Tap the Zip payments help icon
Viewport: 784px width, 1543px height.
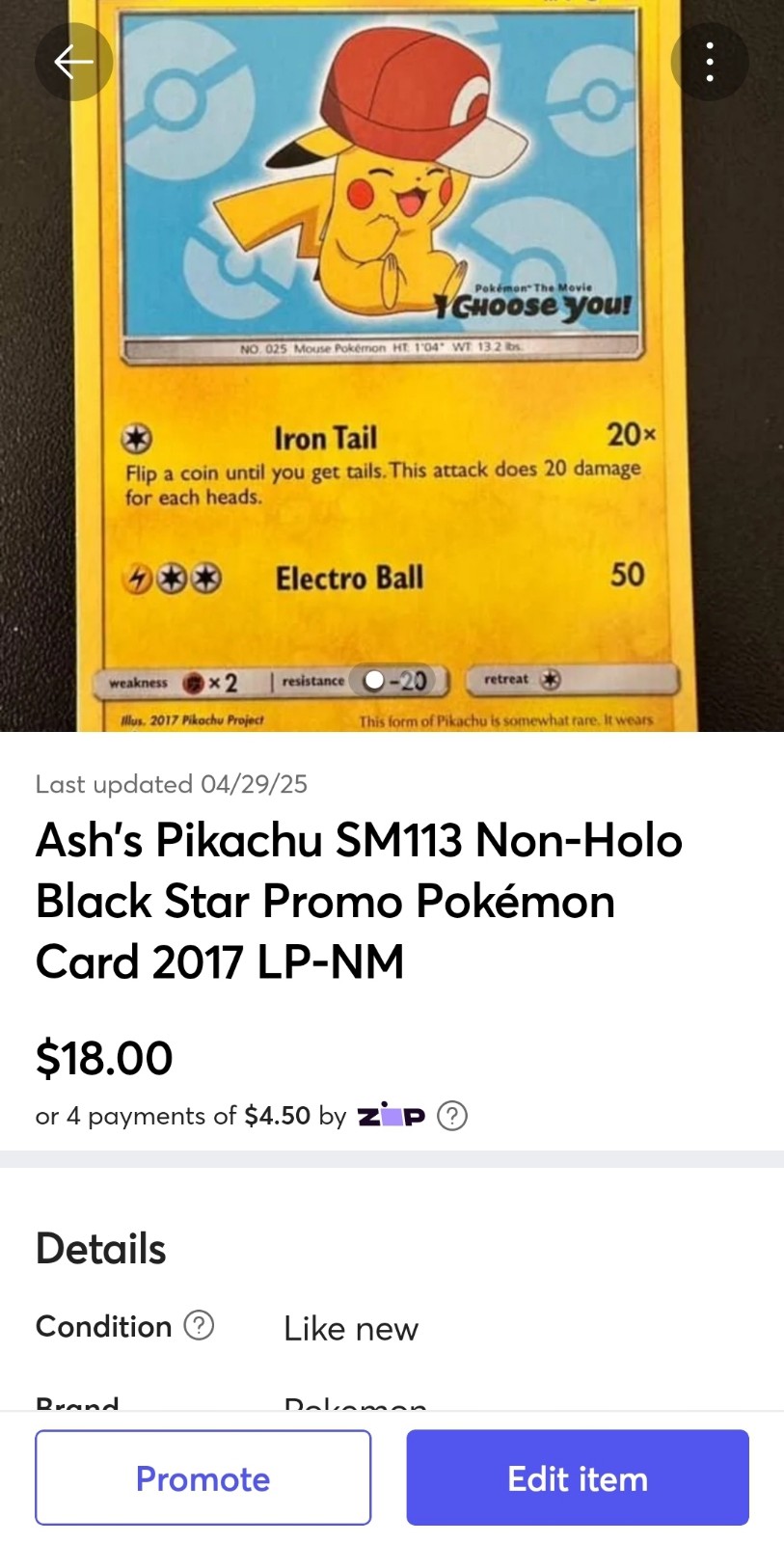click(452, 1116)
